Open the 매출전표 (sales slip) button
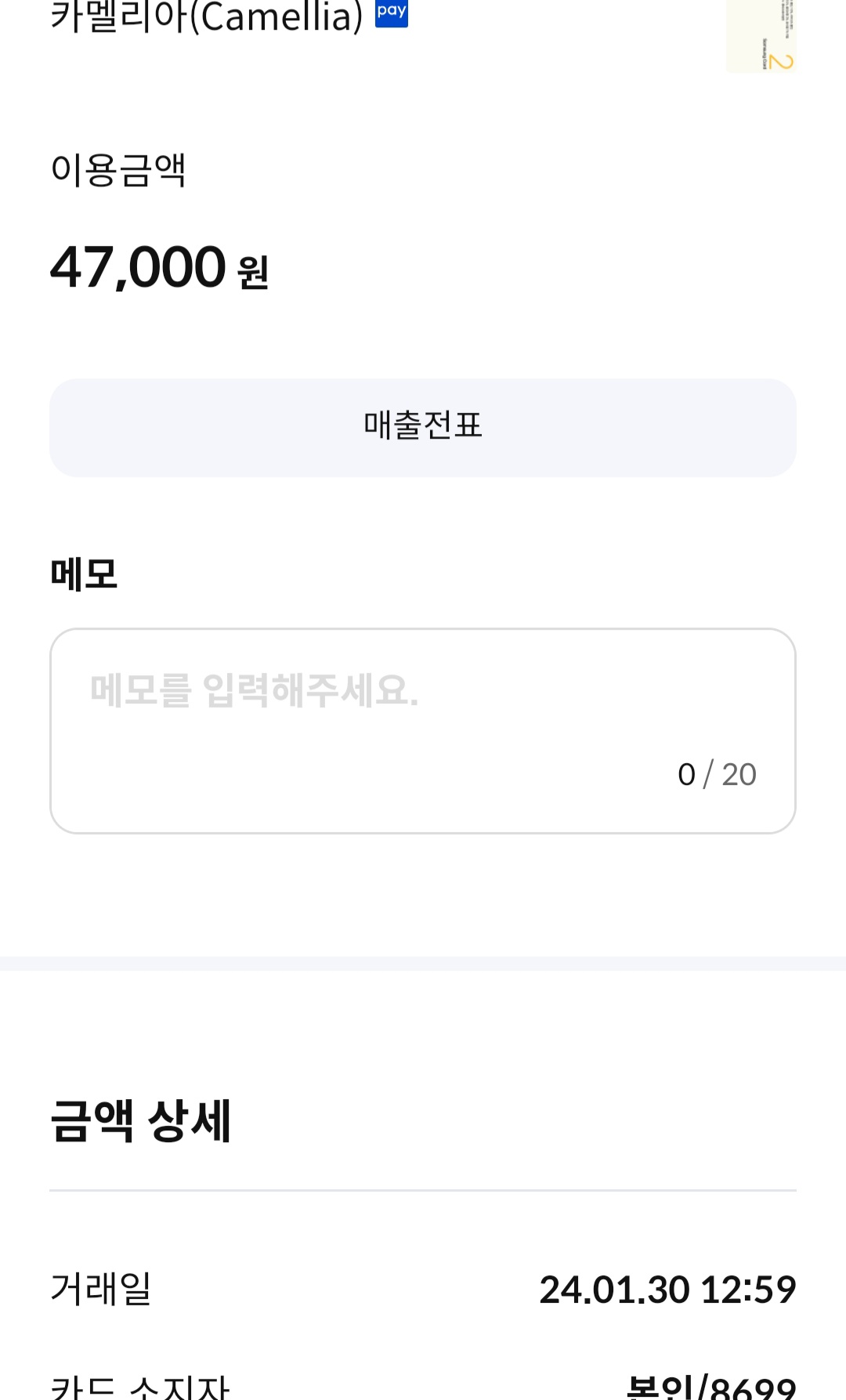Image resolution: width=846 pixels, height=1400 pixels. pos(422,427)
